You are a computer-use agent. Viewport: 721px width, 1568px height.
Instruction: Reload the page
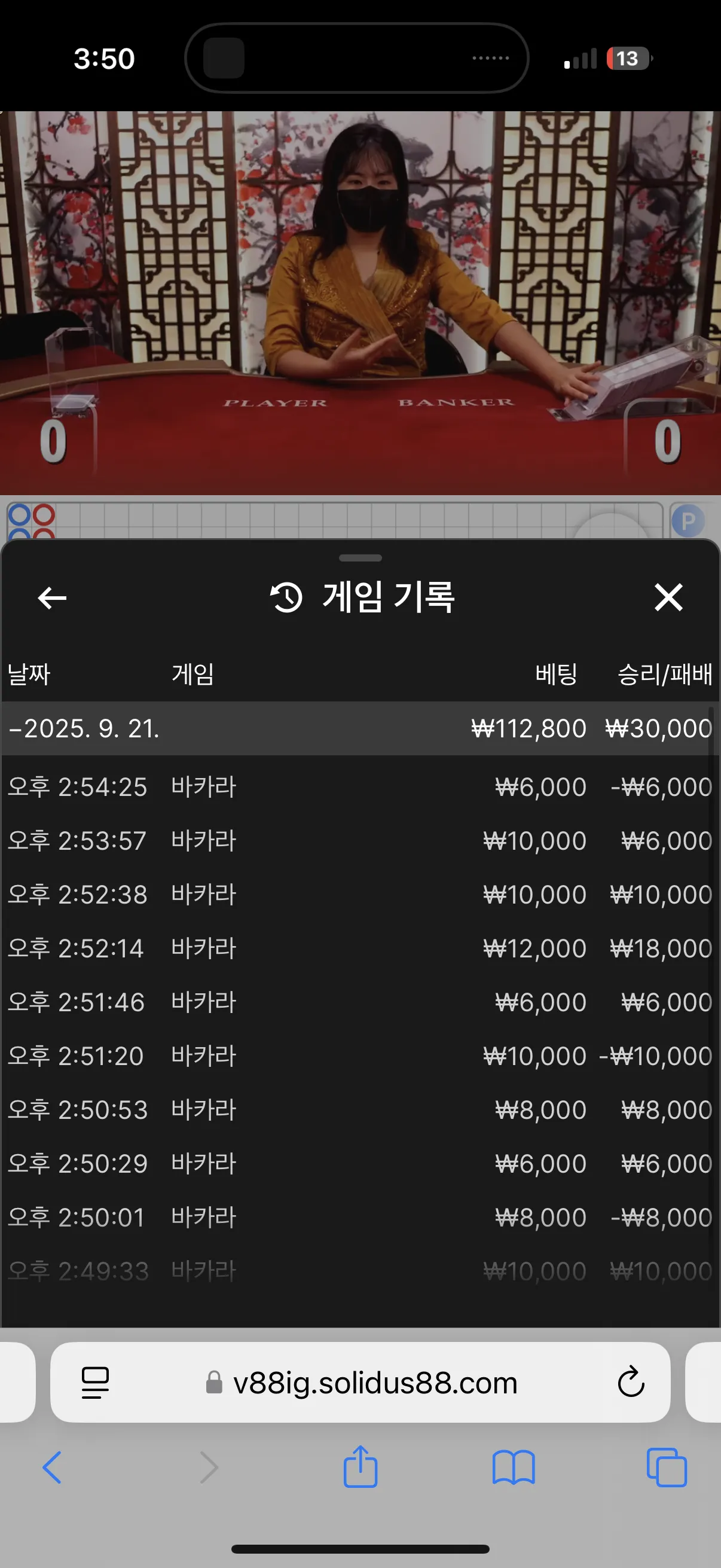coord(630,1382)
